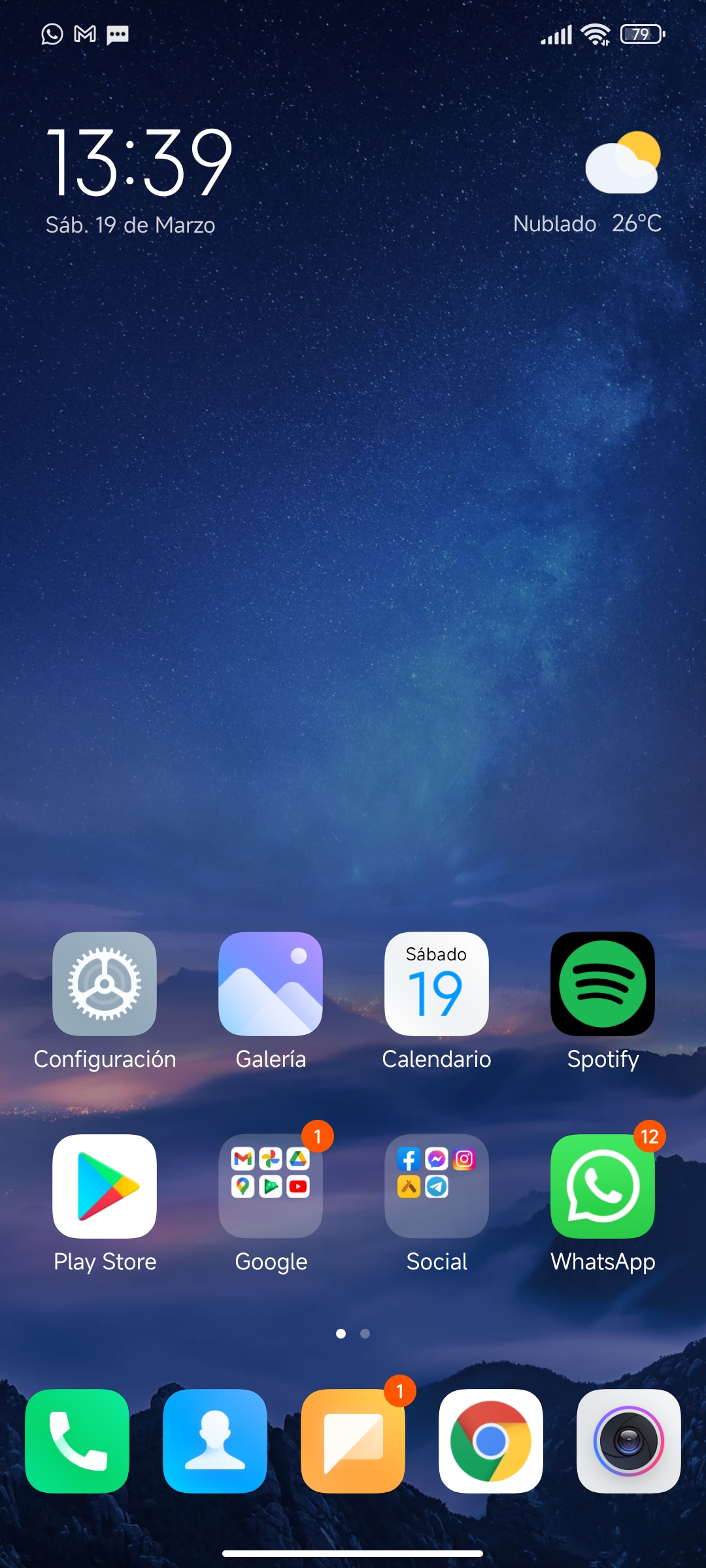706x1568 pixels.
Task: Open the Phone dialer in the dock
Action: [77, 1441]
